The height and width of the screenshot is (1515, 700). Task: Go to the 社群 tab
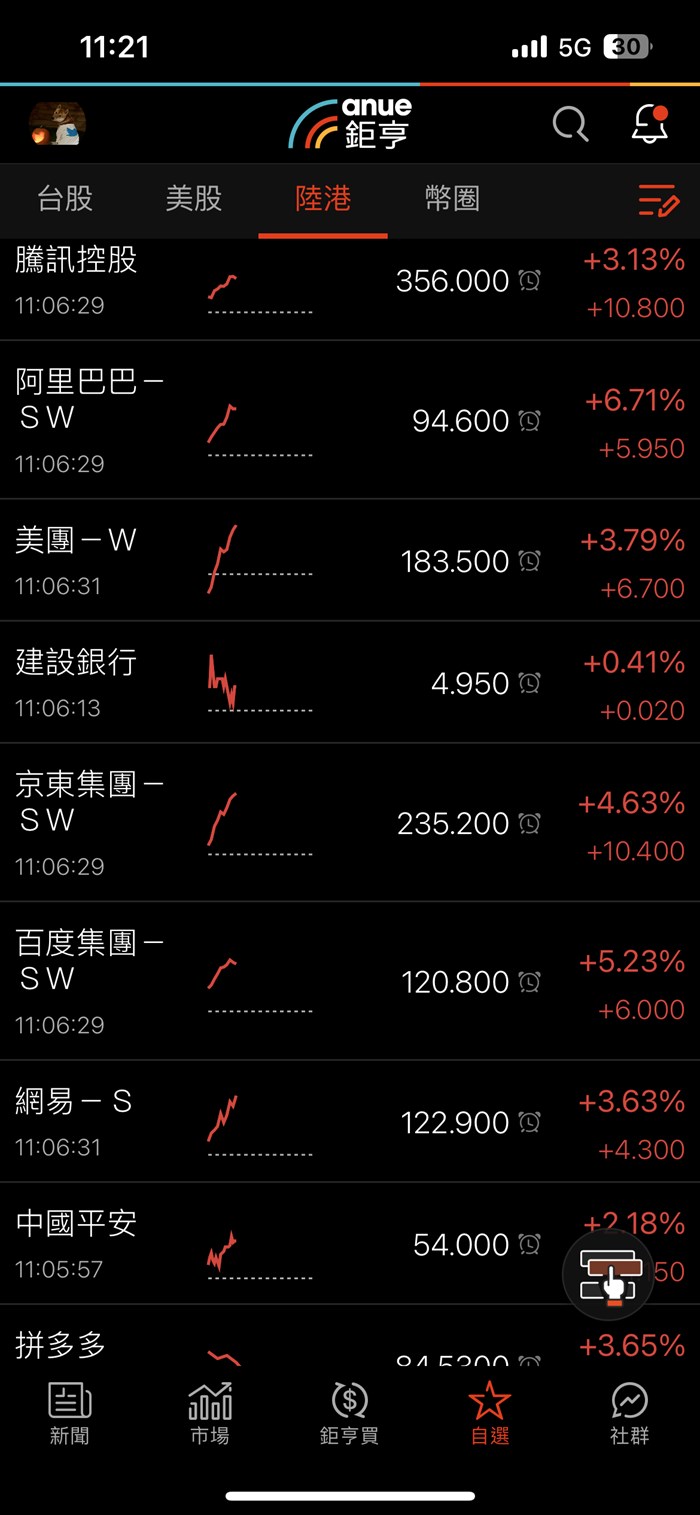[629, 1414]
